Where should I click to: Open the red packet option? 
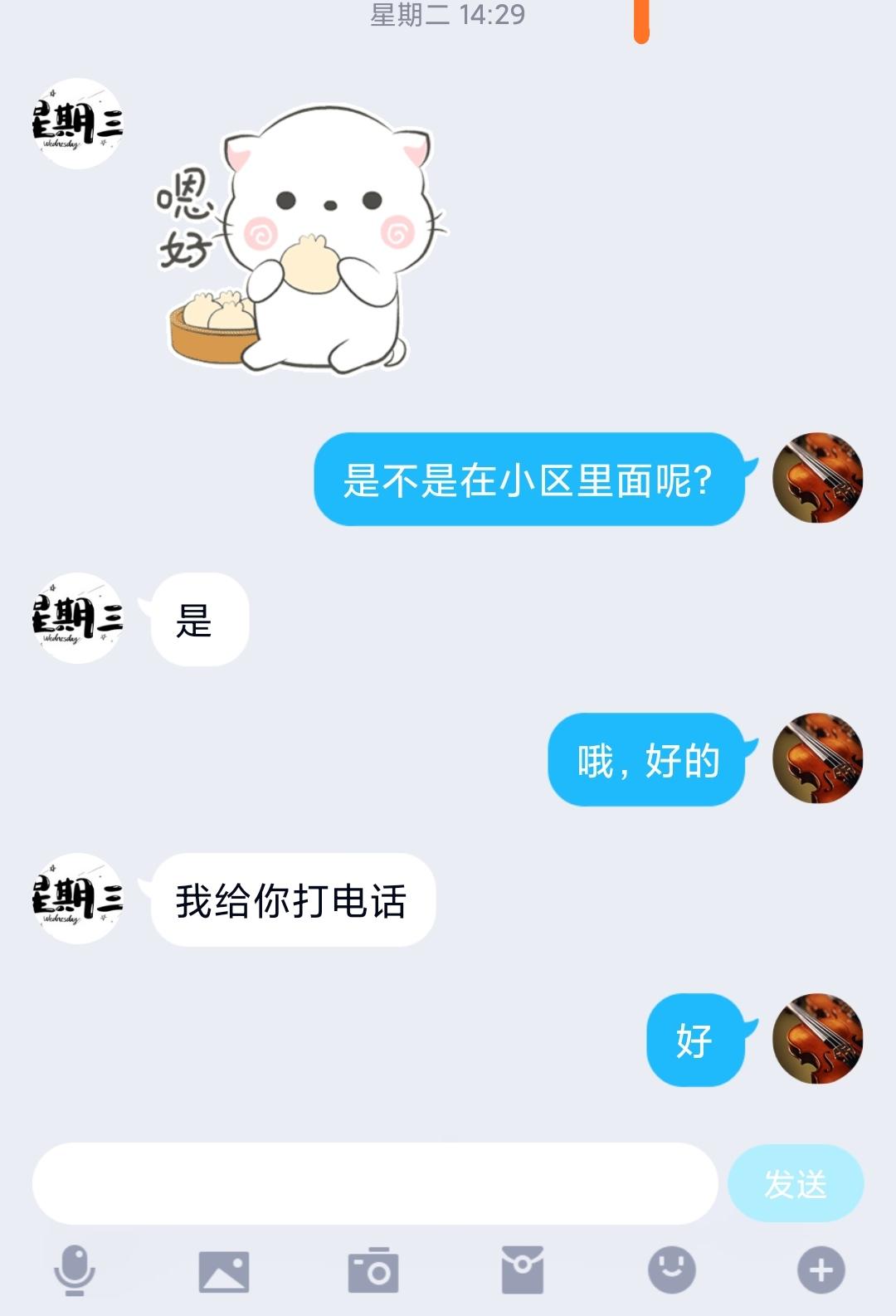[522, 1270]
